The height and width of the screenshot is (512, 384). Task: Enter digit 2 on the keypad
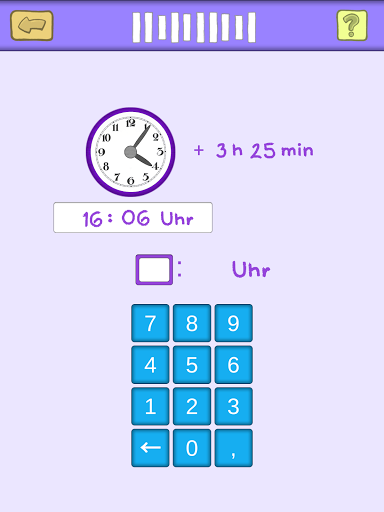pos(192,406)
